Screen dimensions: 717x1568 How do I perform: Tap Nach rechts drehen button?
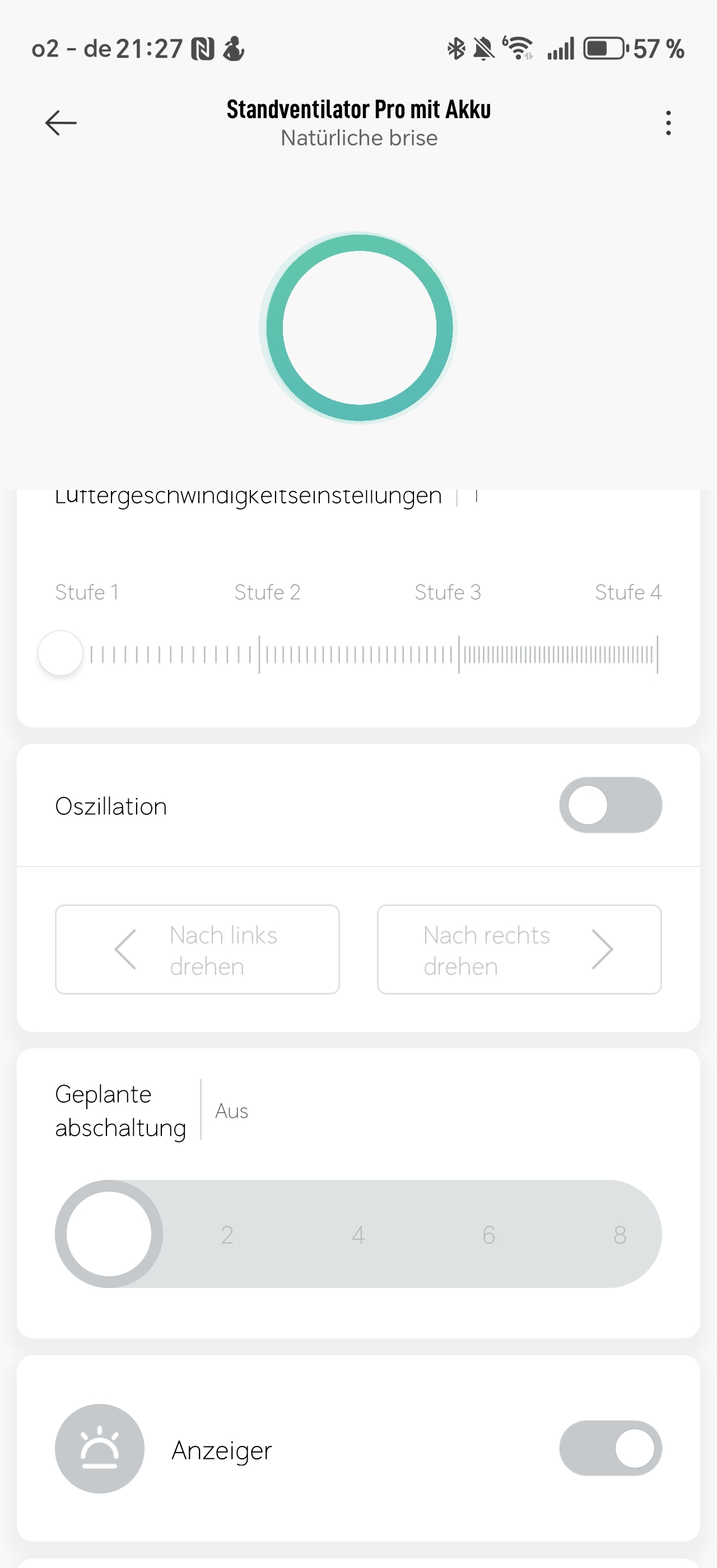click(519, 950)
